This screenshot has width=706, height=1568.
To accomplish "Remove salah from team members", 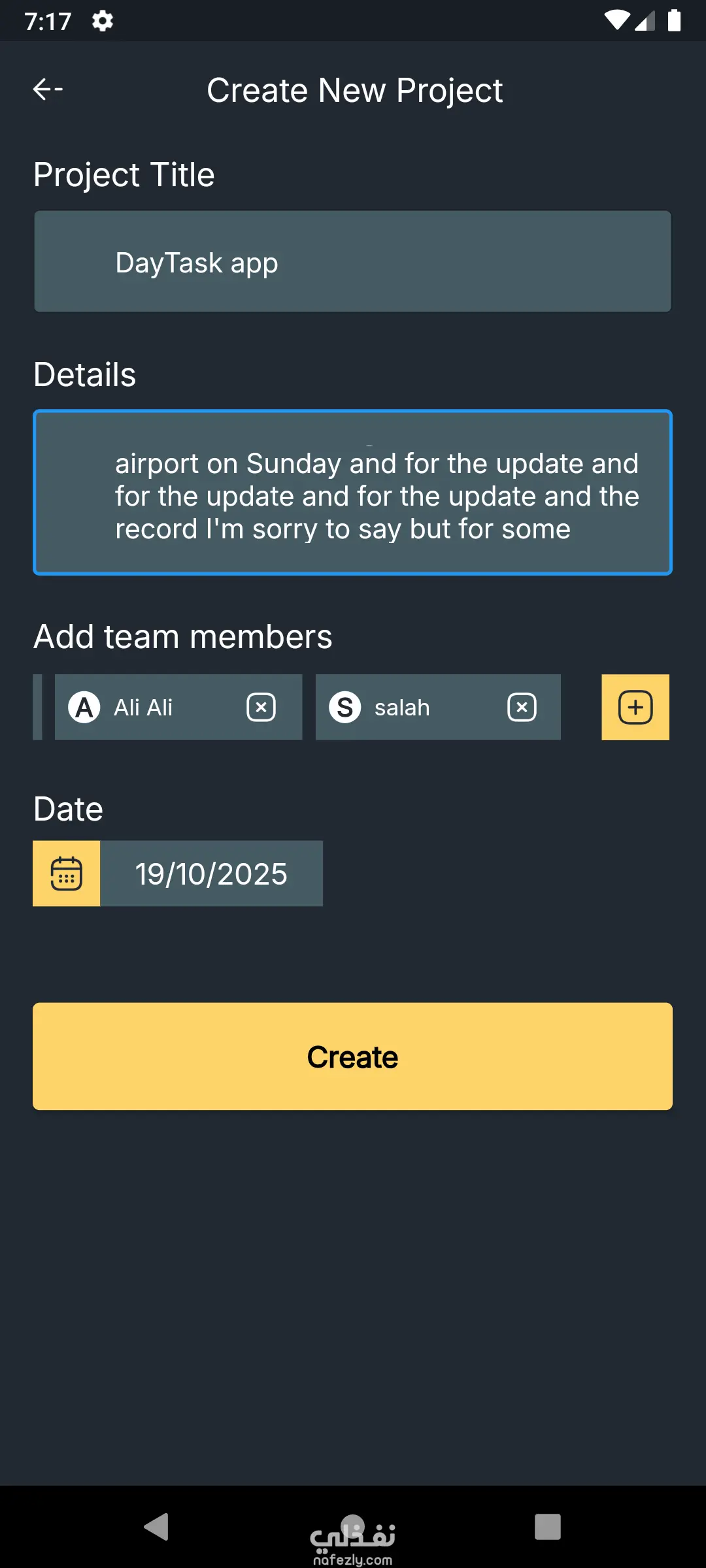I will 522,708.
